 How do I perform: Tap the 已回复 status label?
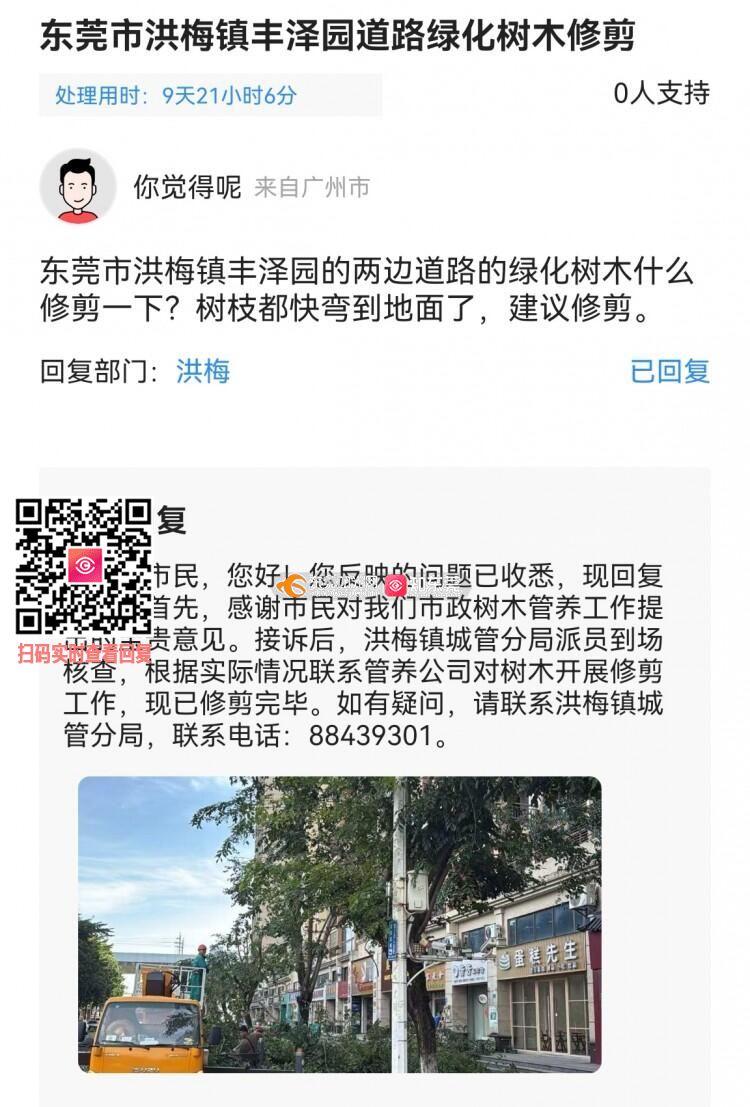point(669,372)
